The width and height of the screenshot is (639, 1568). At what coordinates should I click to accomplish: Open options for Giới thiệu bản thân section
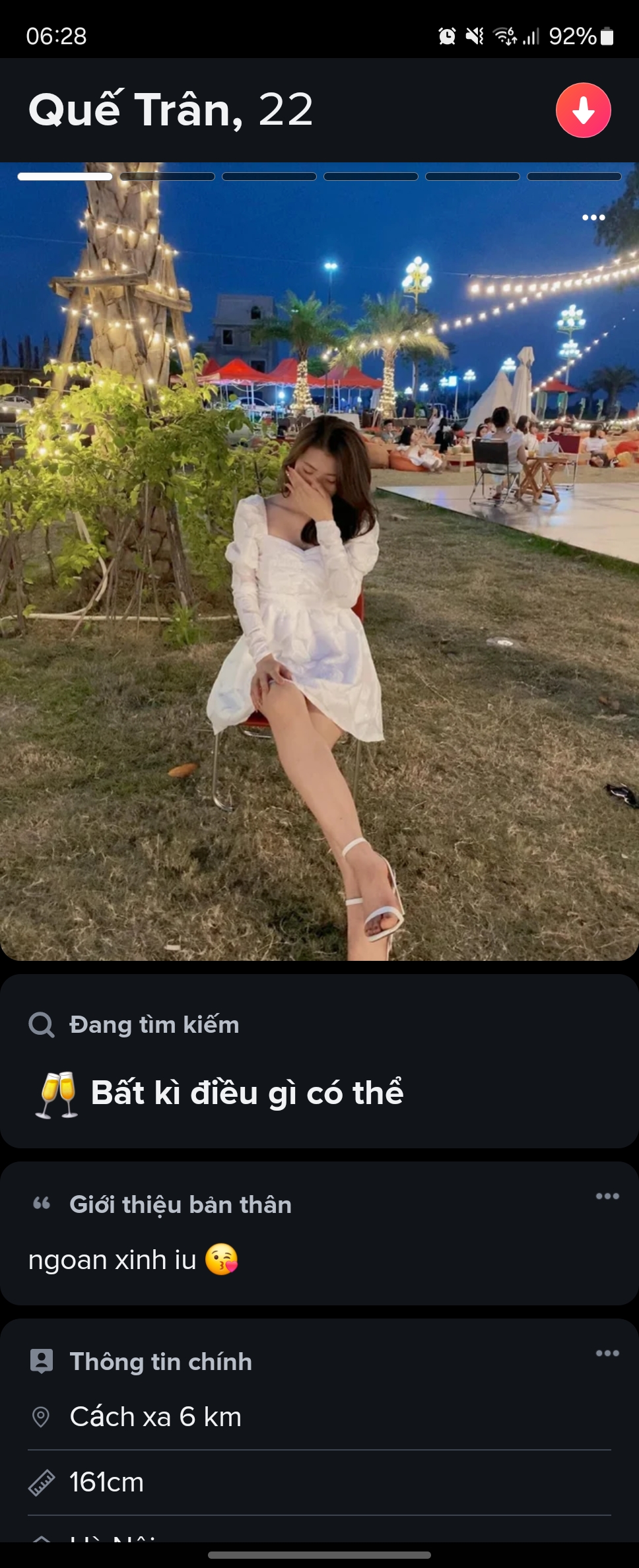607,1196
